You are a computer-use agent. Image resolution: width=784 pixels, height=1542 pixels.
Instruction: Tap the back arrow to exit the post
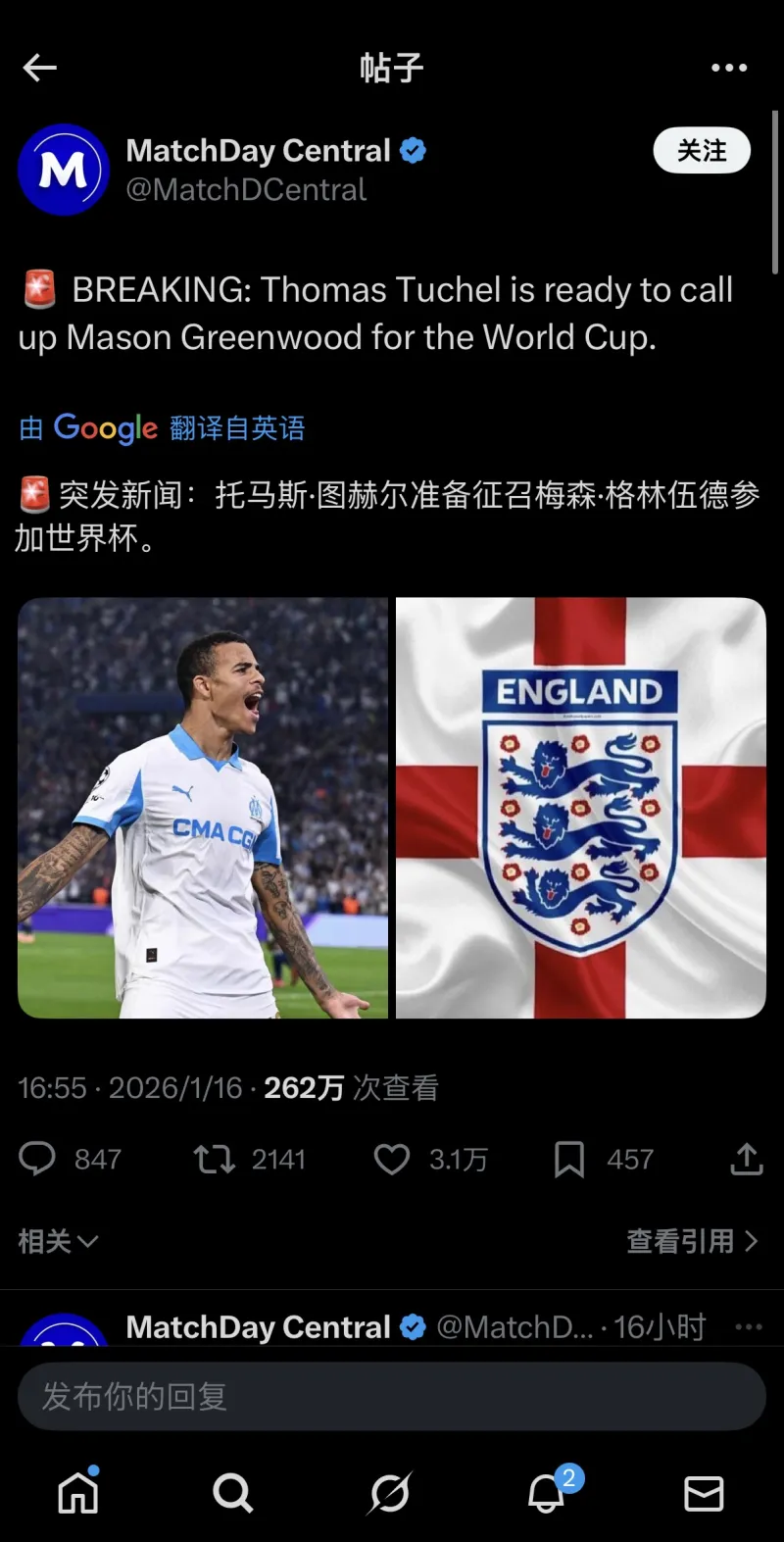tap(39, 67)
